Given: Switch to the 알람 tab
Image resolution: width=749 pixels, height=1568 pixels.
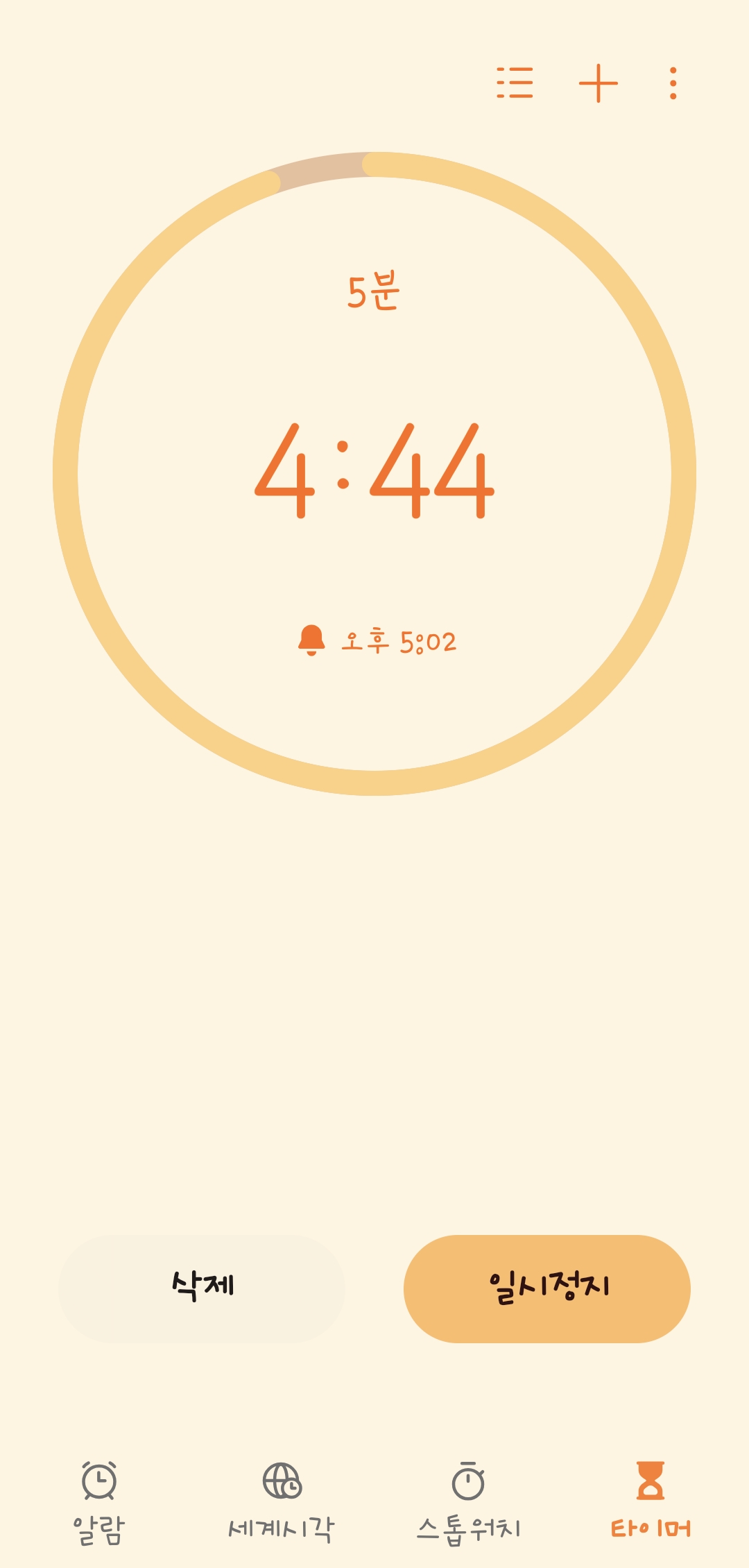Looking at the screenshot, I should click(x=99, y=1503).
